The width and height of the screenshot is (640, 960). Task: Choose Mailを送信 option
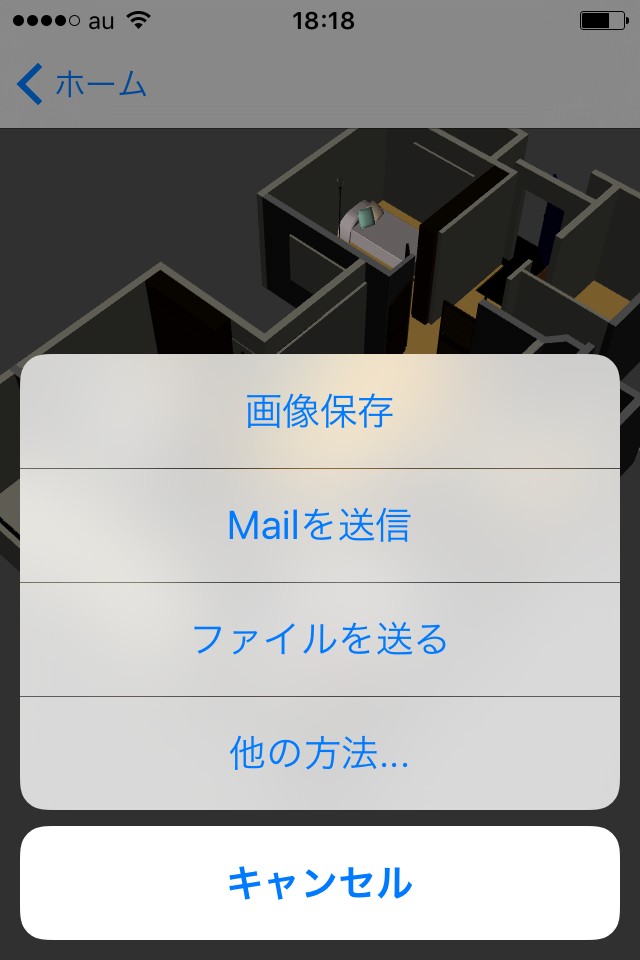320,525
